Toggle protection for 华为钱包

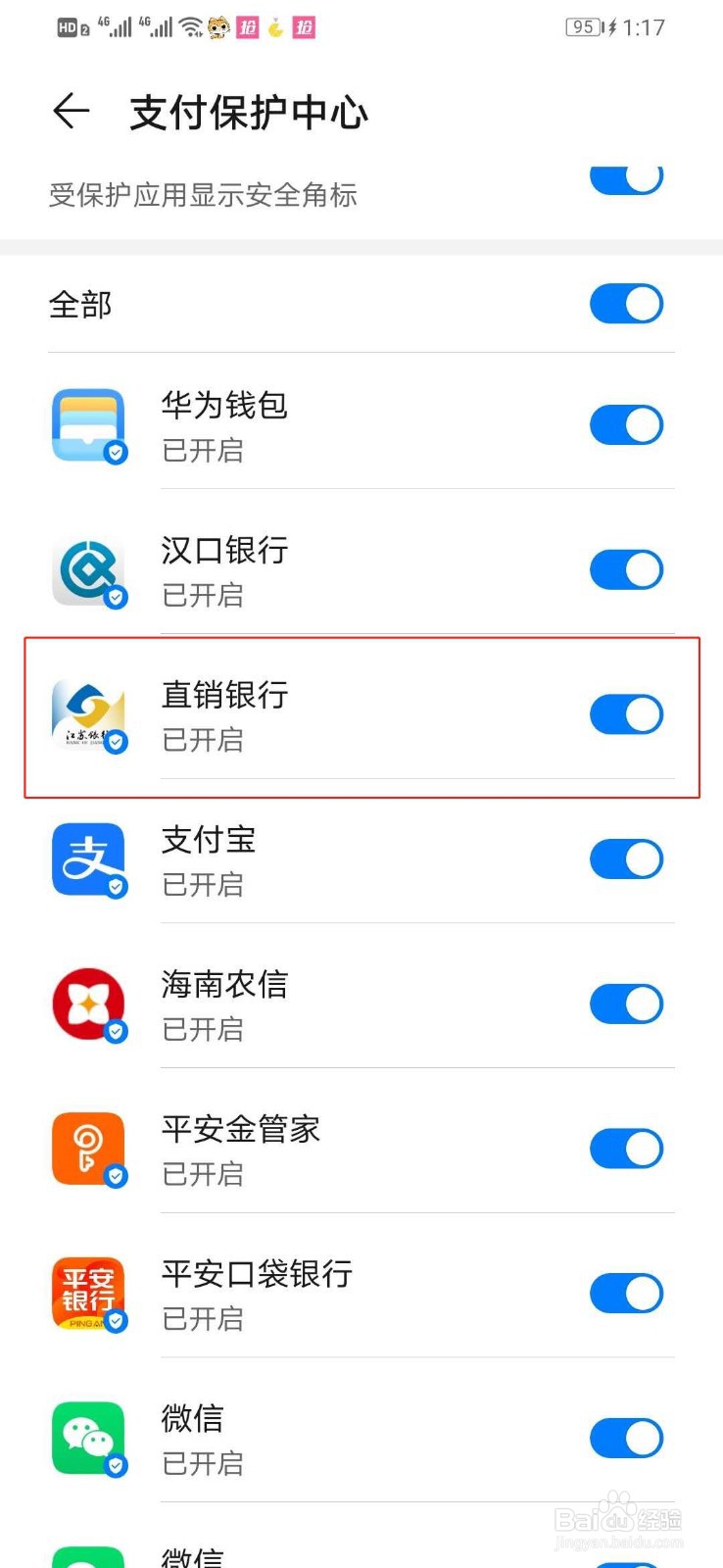(x=626, y=424)
